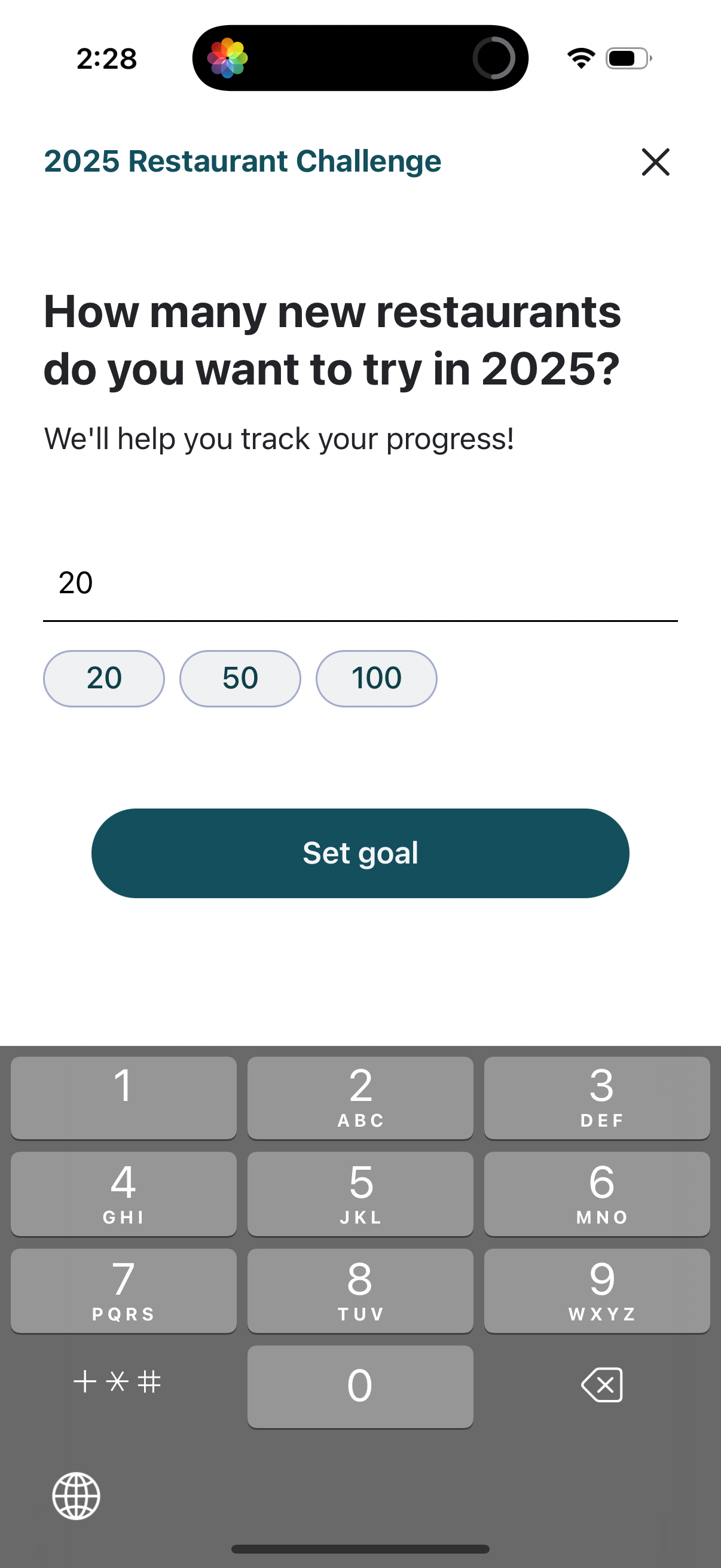This screenshot has height=1568, width=721.
Task: Tap number 4 GHI key
Action: coord(124,1193)
